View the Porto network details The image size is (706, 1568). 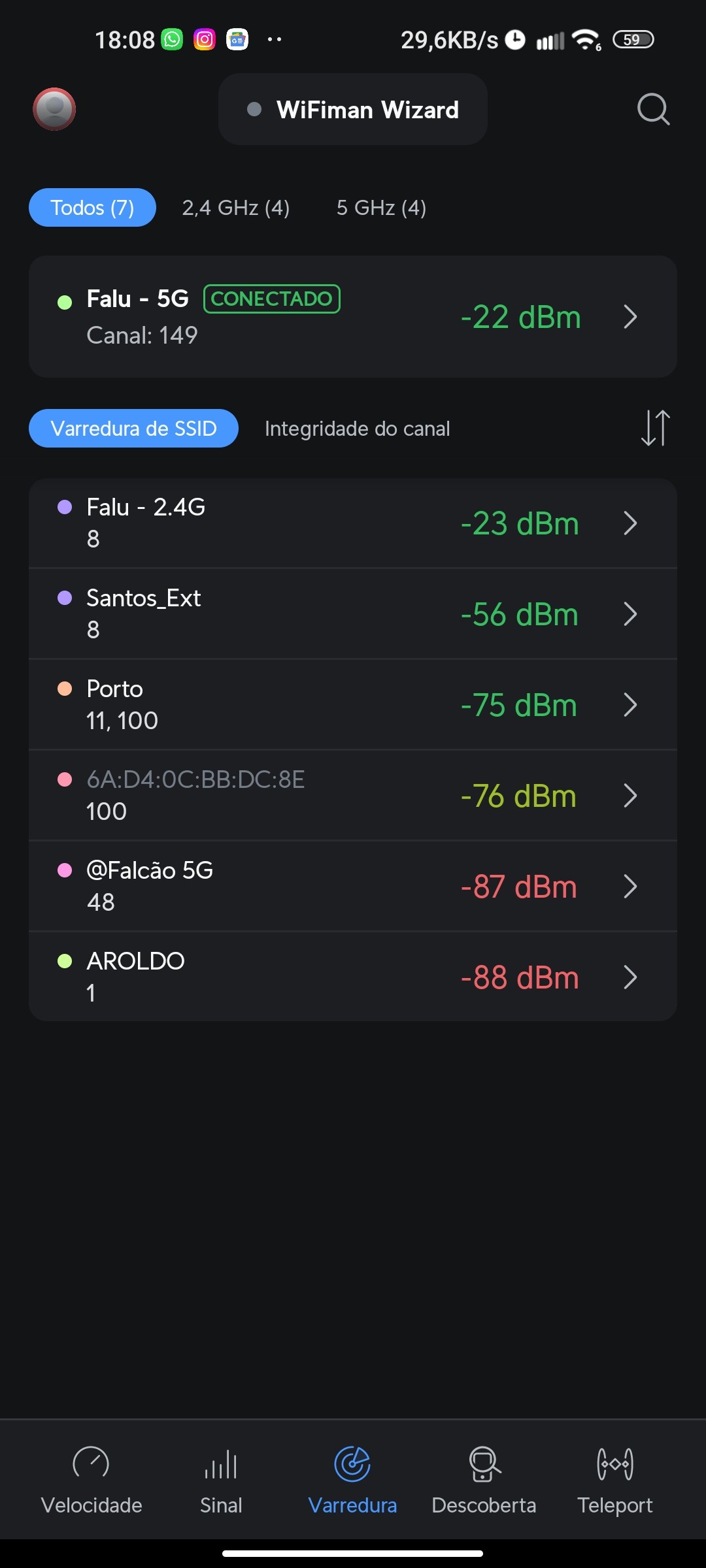(353, 705)
